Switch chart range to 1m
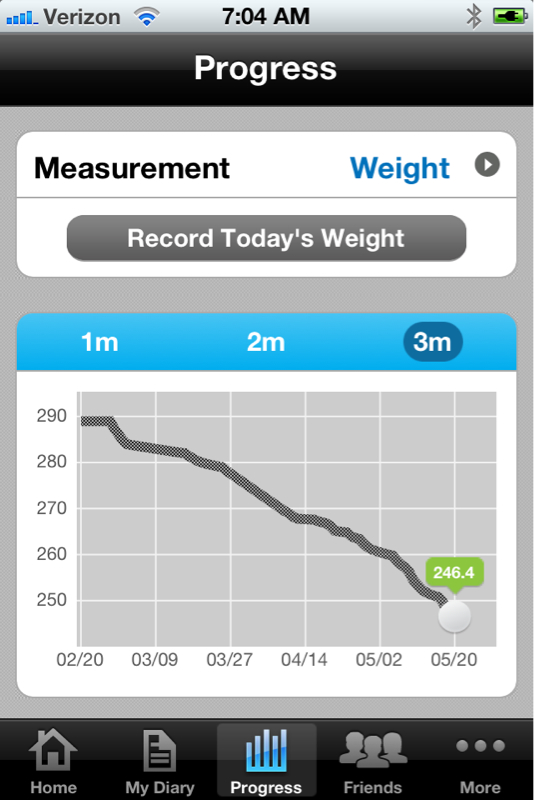This screenshot has width=534, height=800. (x=100, y=342)
